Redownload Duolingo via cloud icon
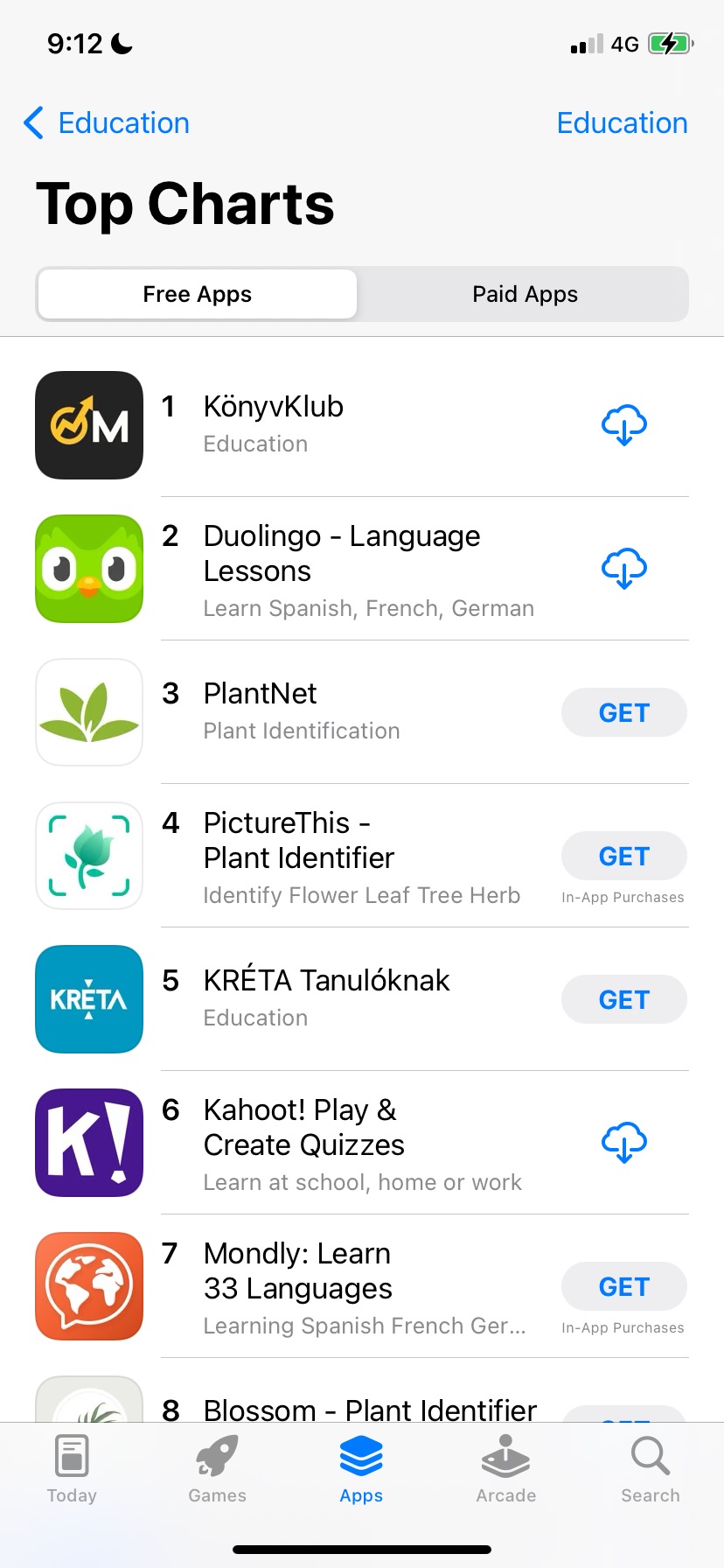 click(623, 569)
